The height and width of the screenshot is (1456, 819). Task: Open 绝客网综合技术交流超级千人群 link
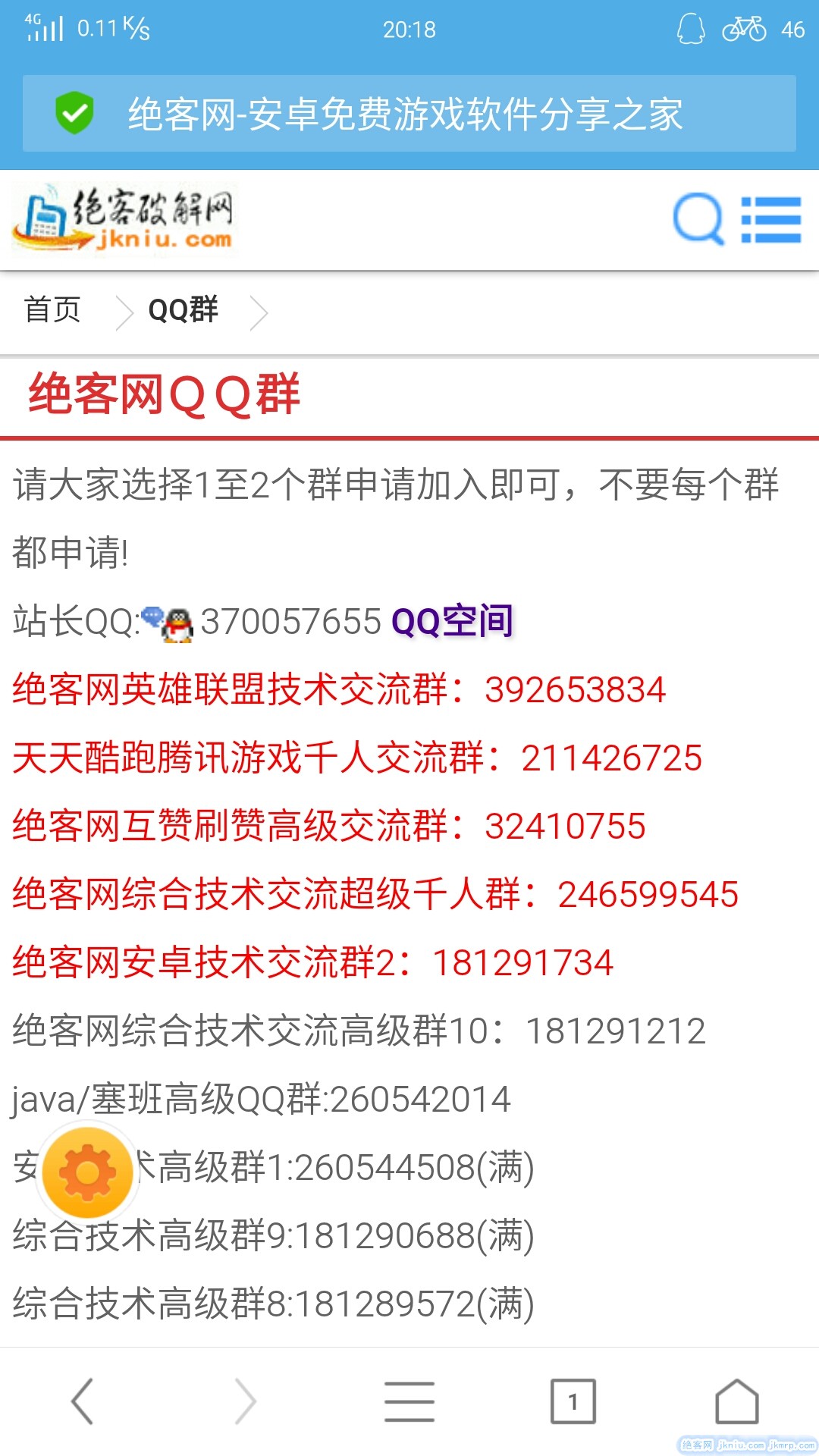375,894
